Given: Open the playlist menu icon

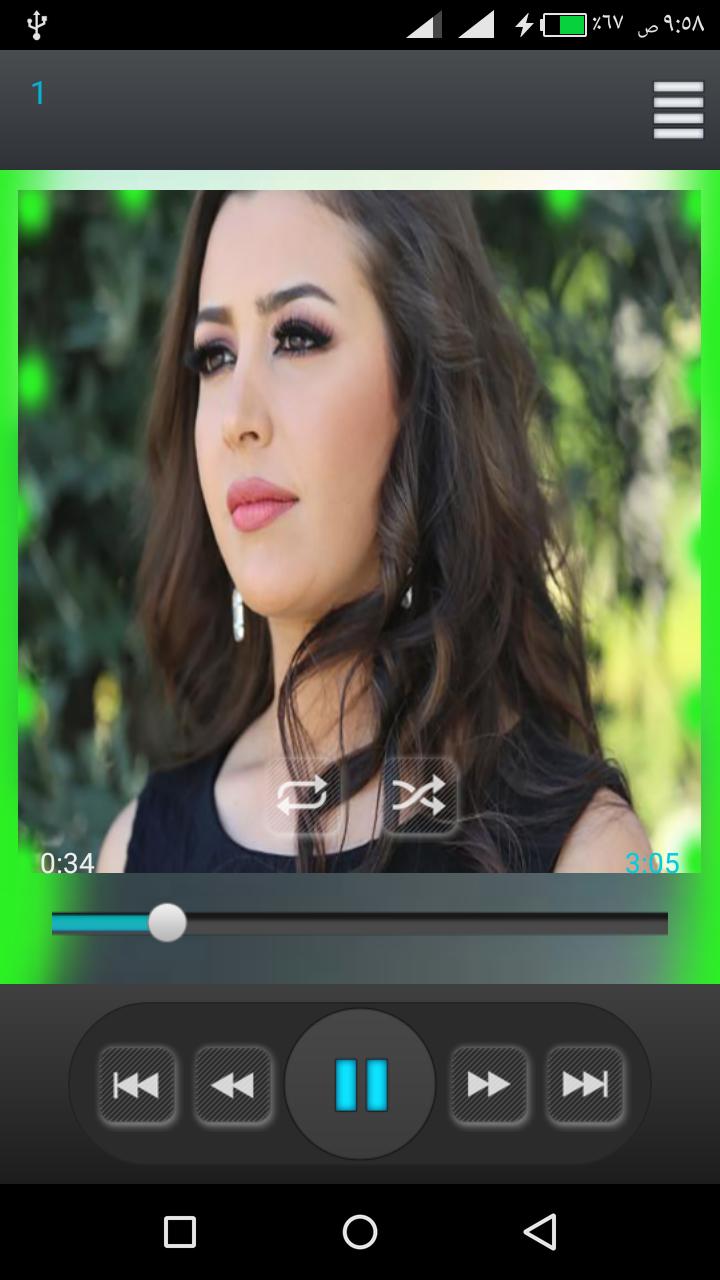Looking at the screenshot, I should (x=678, y=109).
